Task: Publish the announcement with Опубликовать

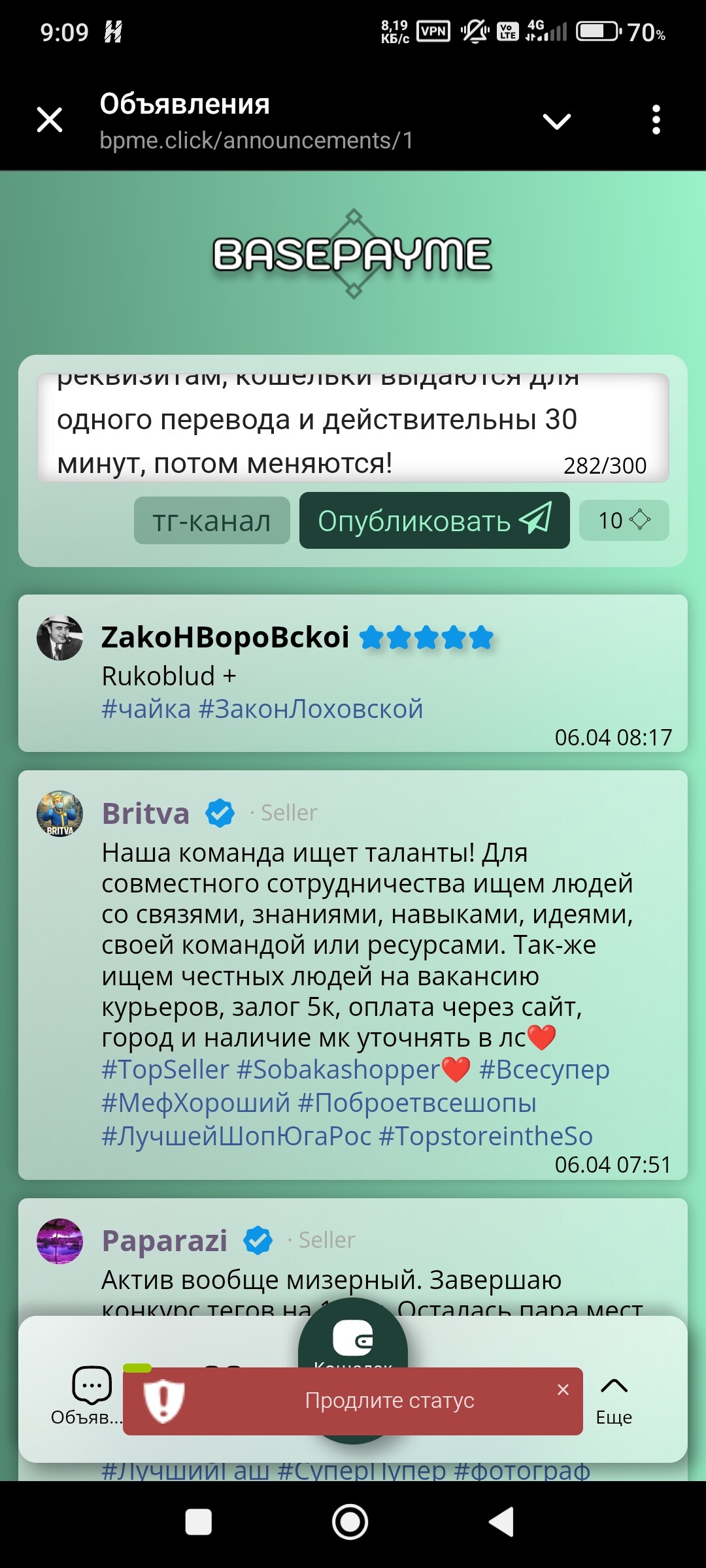Action: coord(434,521)
